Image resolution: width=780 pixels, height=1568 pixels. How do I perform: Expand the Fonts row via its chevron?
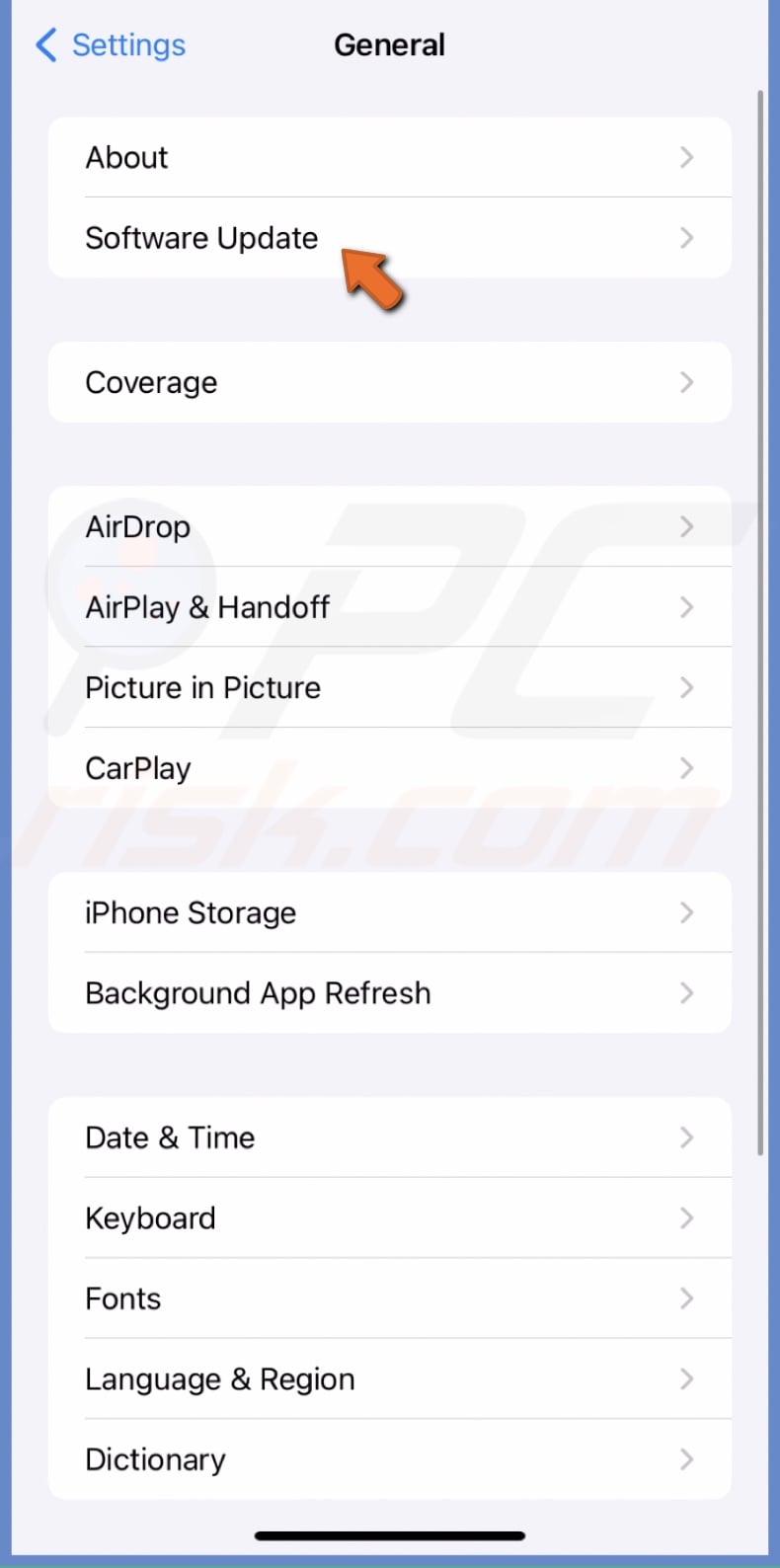point(687,1298)
